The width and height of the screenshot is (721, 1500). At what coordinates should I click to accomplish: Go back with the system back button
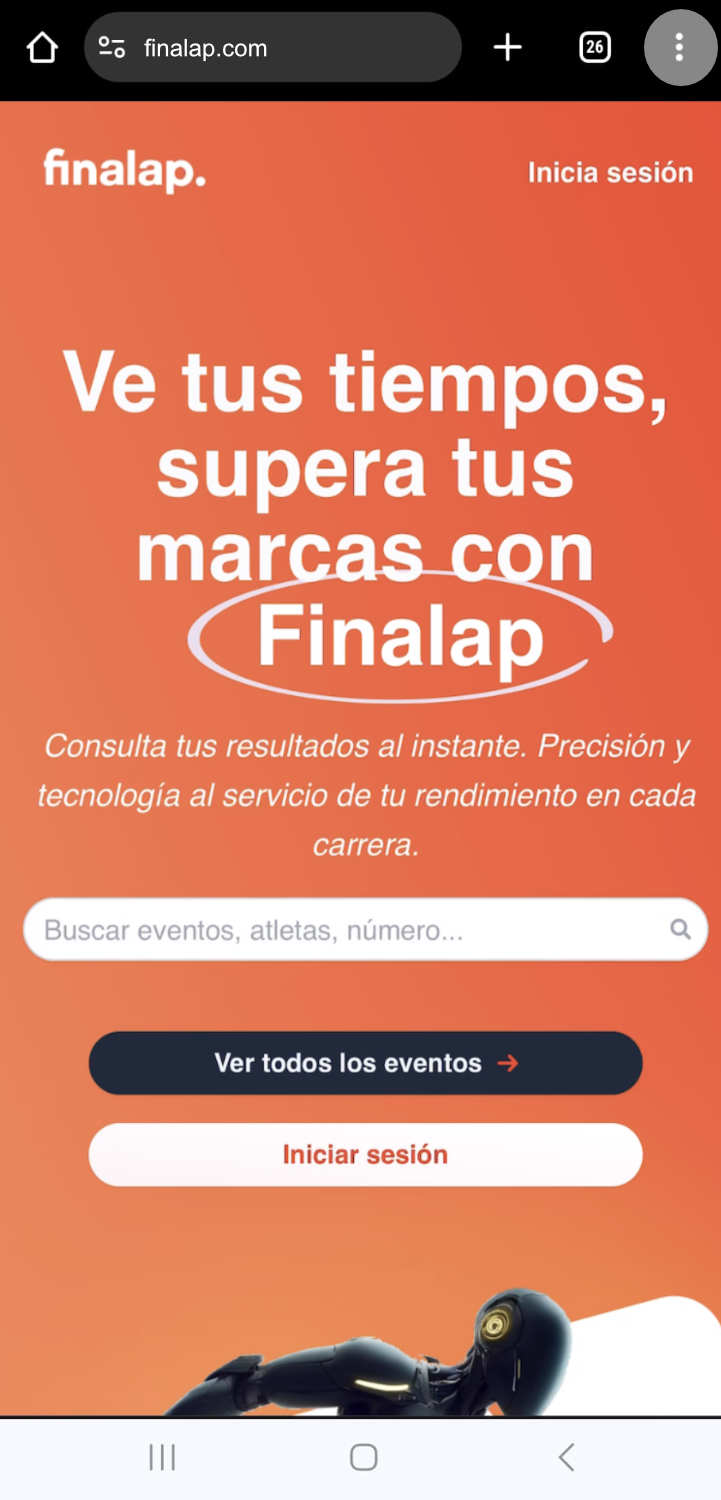(566, 1457)
